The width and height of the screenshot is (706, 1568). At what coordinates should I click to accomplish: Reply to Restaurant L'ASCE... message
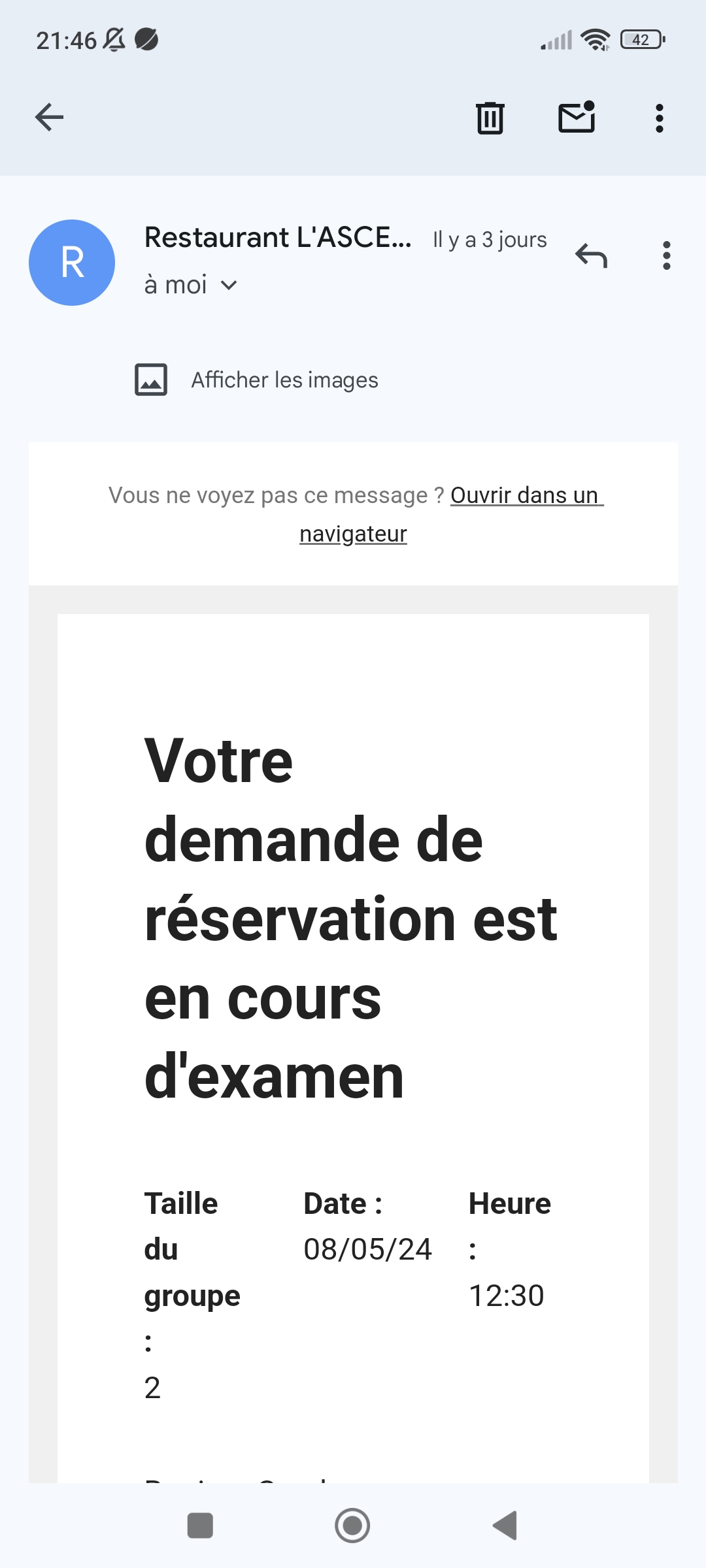(x=591, y=255)
